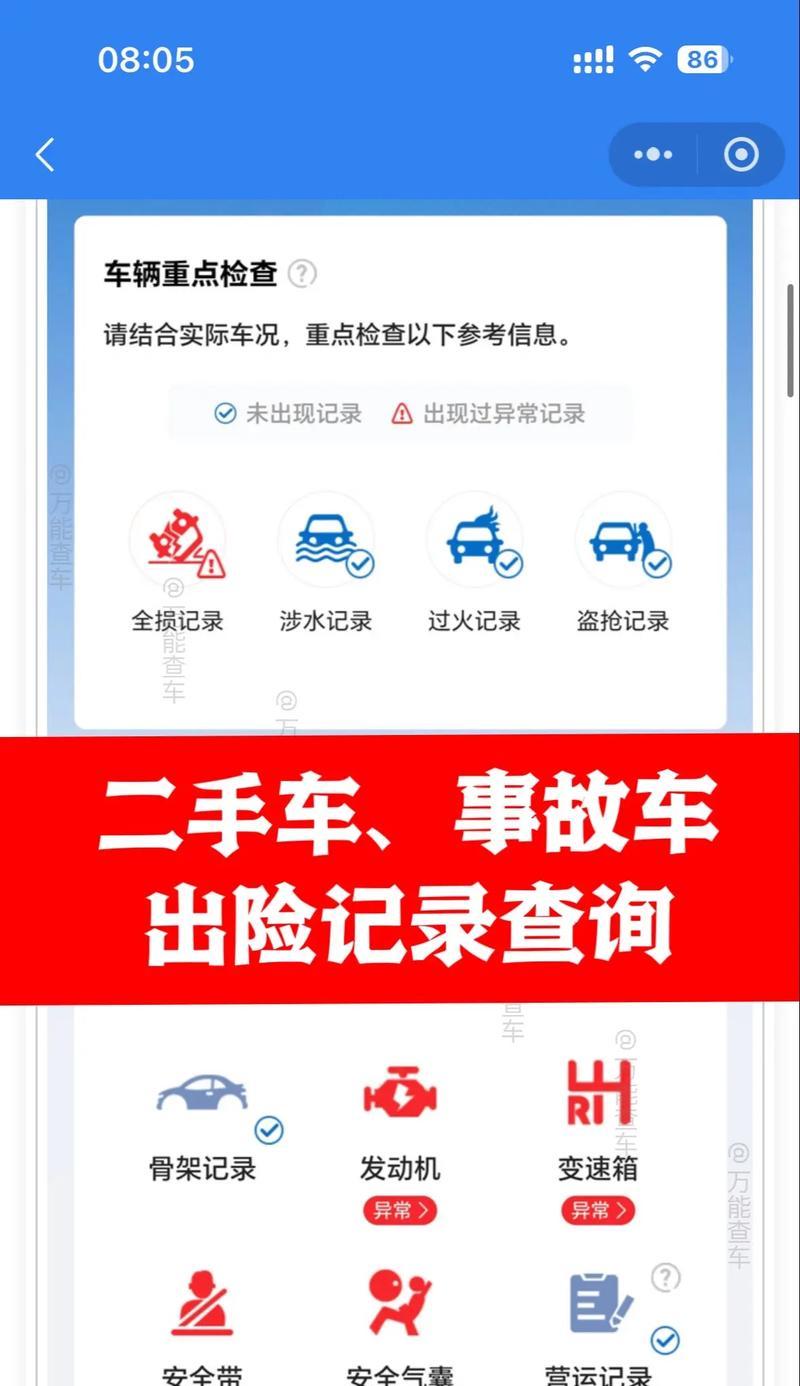Open the help icon beside 车辆重点检查
Screen dimensions: 800x1386
tap(302, 274)
